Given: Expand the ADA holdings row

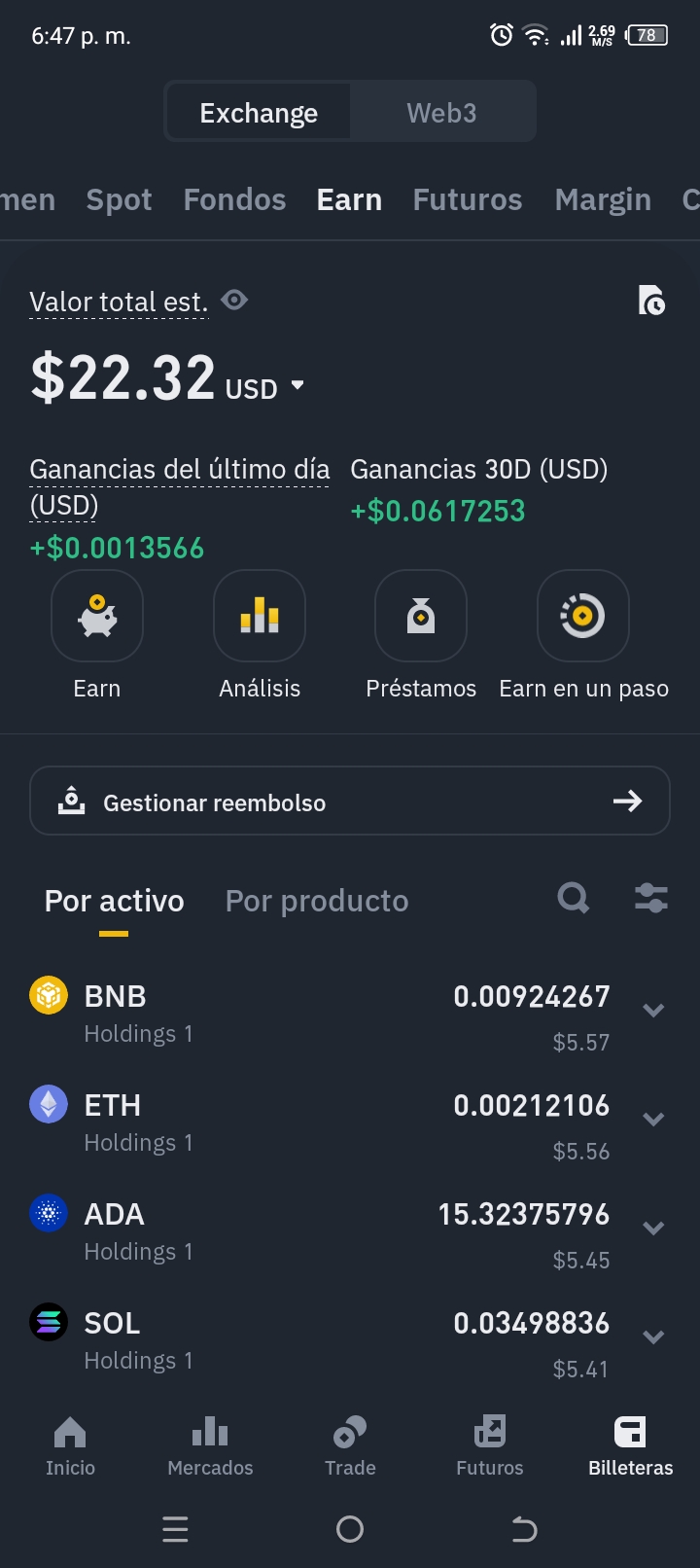Looking at the screenshot, I should pyautogui.click(x=653, y=1229).
